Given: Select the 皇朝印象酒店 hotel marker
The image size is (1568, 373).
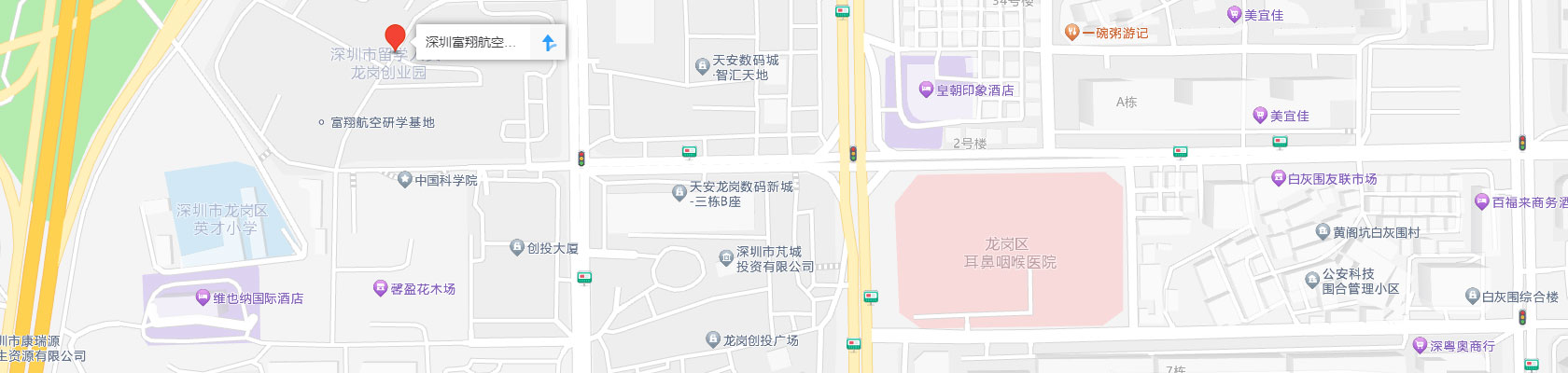Looking at the screenshot, I should pyautogui.click(x=926, y=90).
